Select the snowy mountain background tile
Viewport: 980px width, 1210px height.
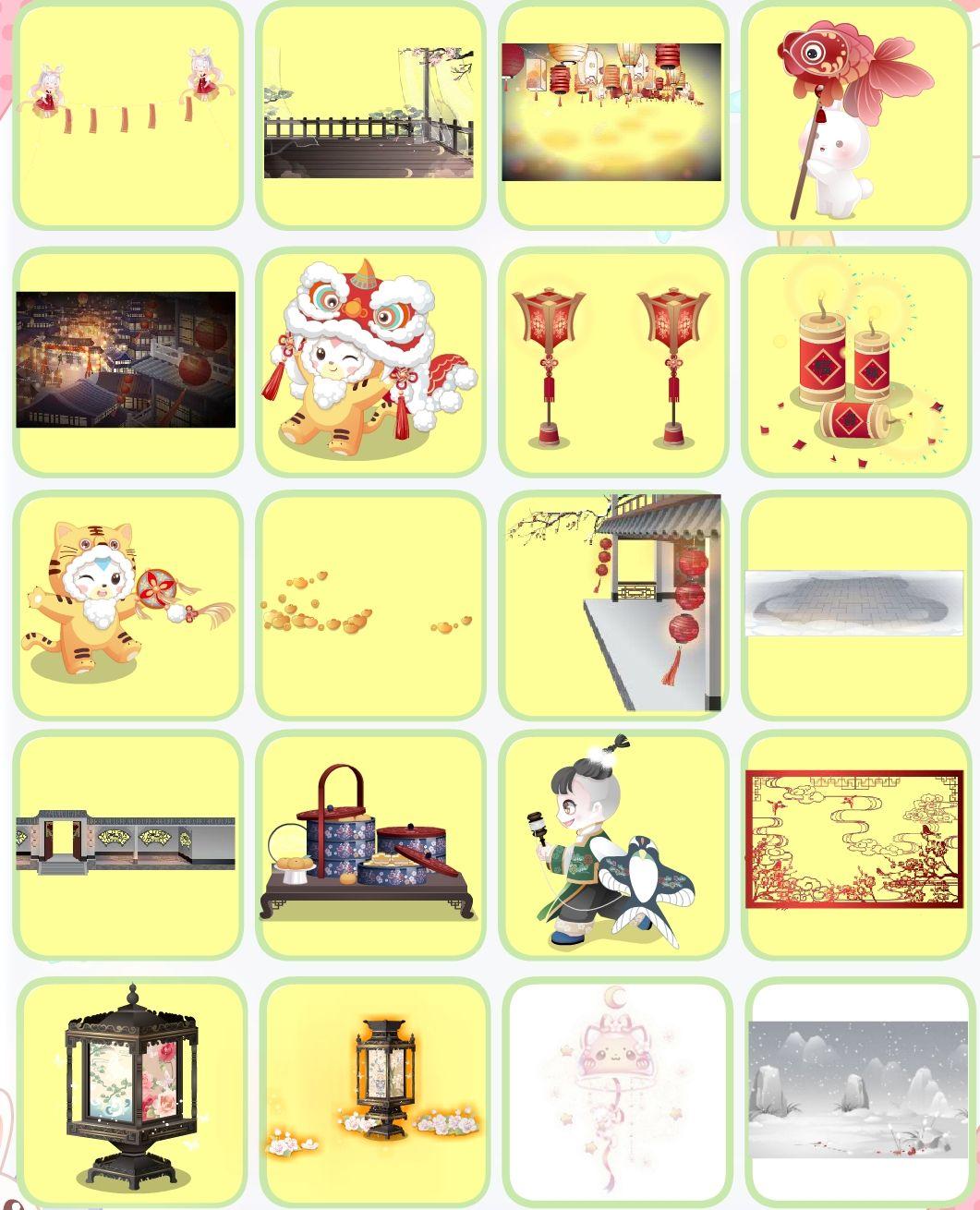(859, 1090)
